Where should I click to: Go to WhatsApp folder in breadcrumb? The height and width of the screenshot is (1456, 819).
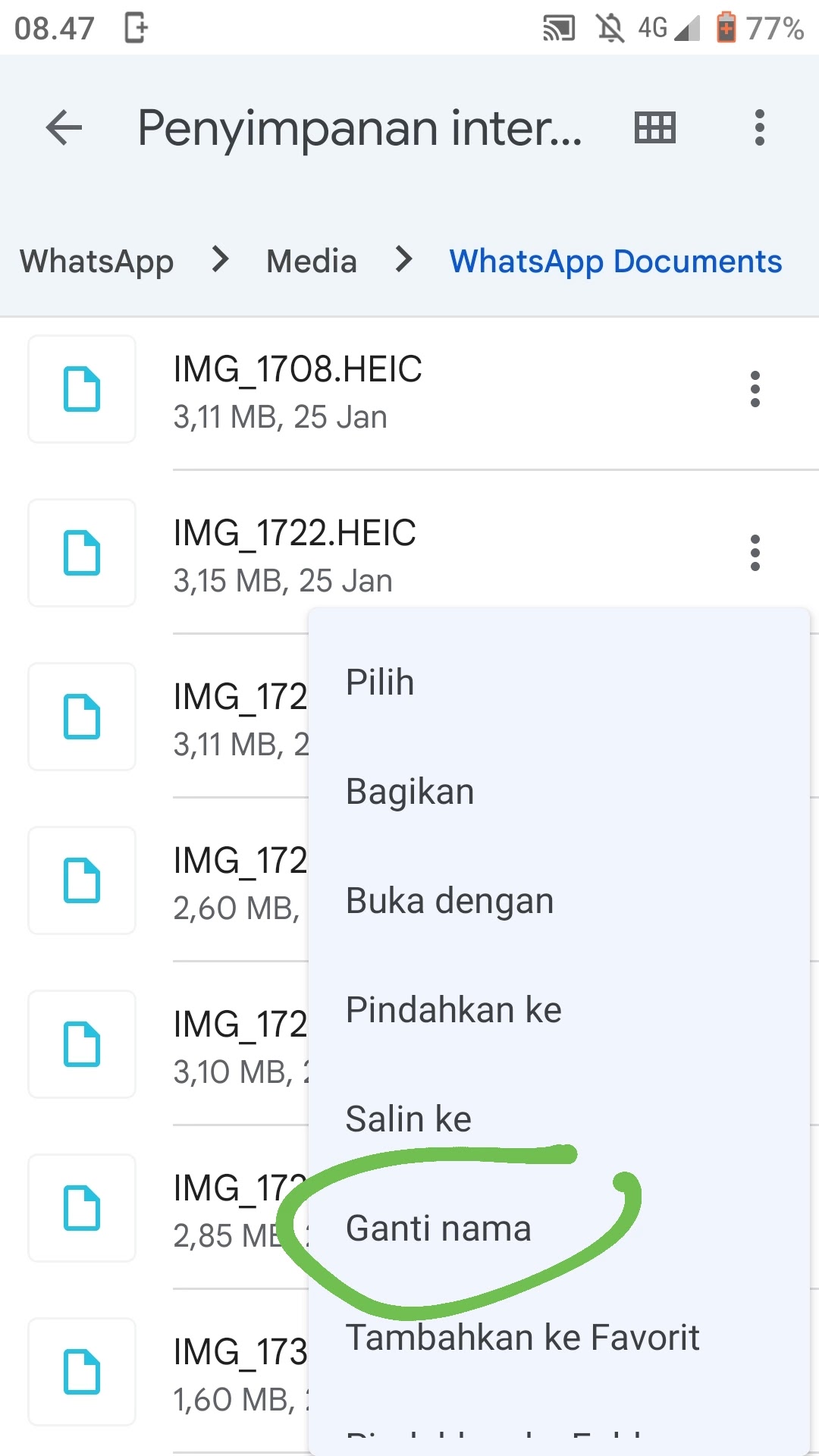(96, 261)
